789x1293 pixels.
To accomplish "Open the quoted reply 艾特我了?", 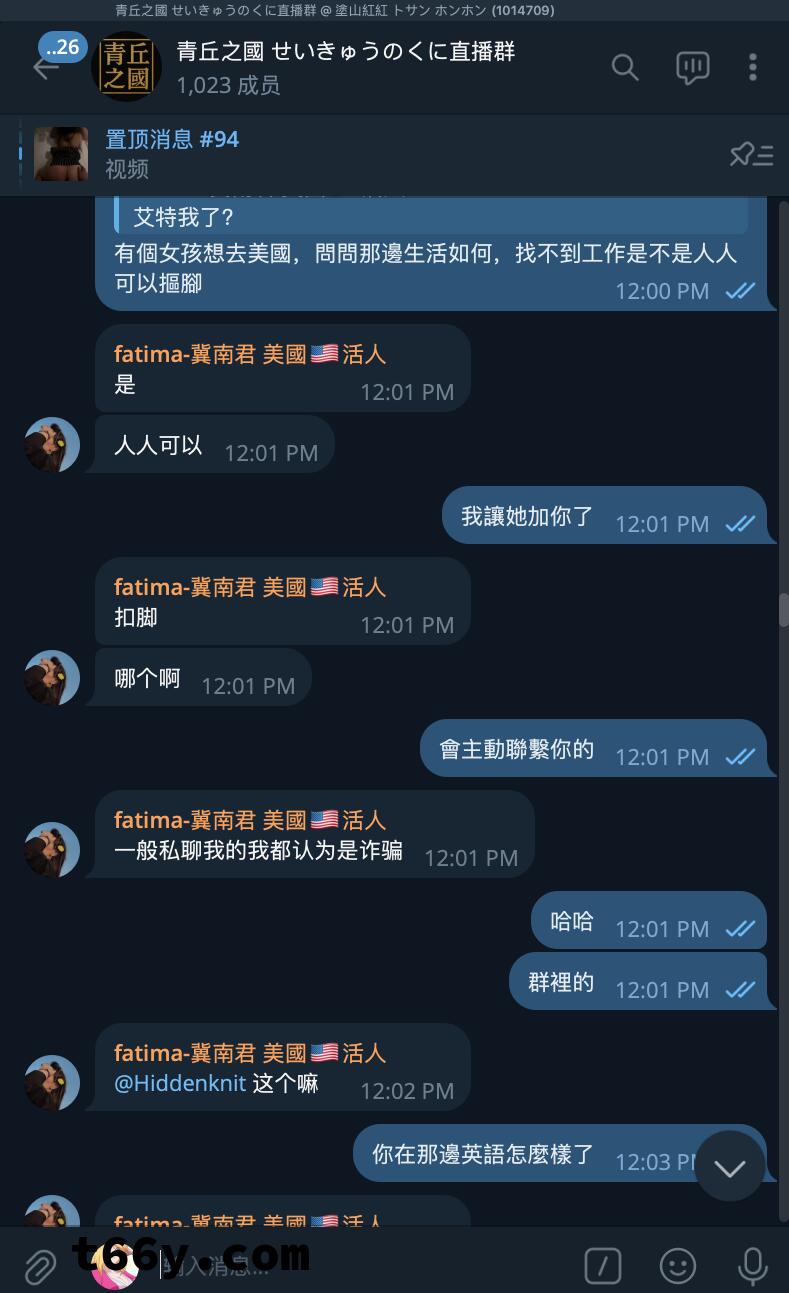I will 430,216.
